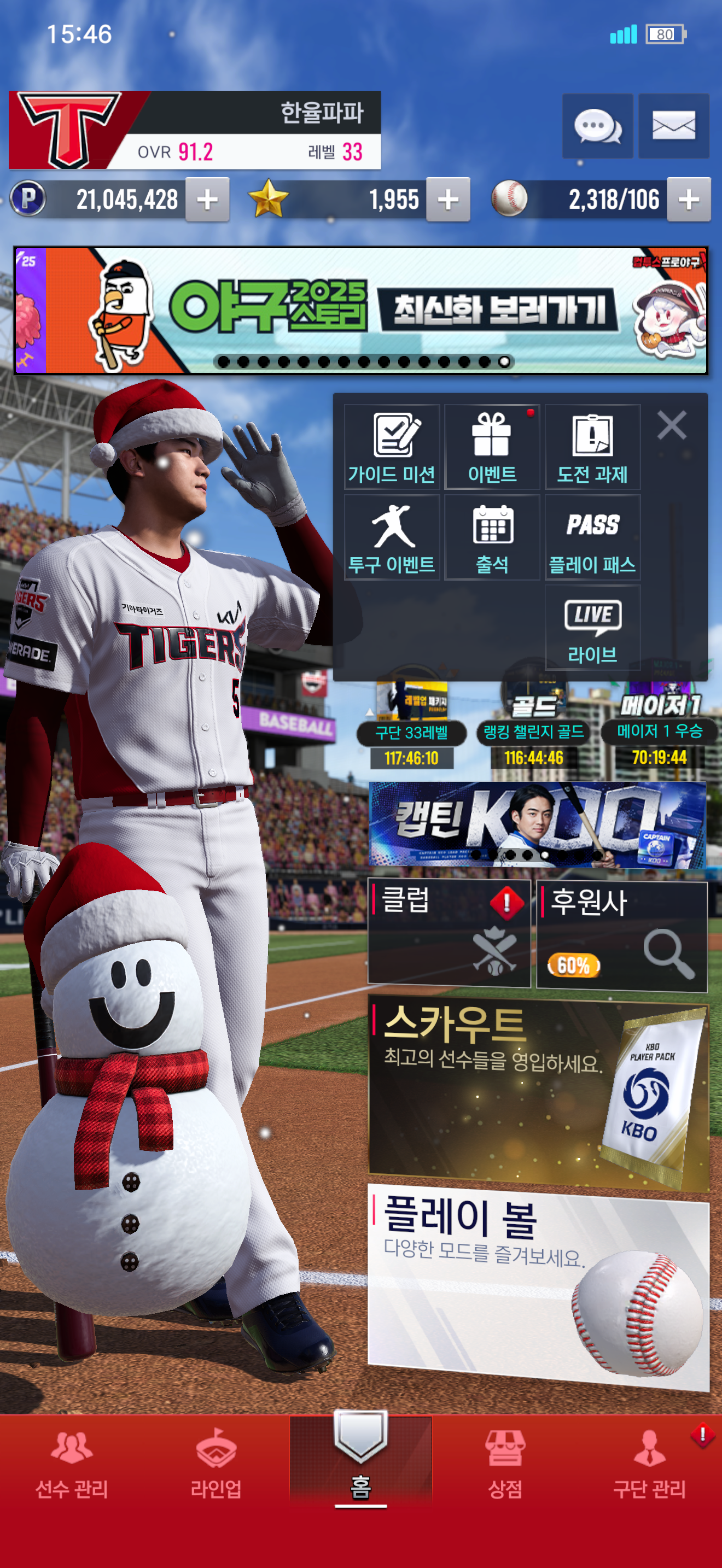Open the 이벤트 gift menu
Viewport: 722px width, 1568px height.
492,447
